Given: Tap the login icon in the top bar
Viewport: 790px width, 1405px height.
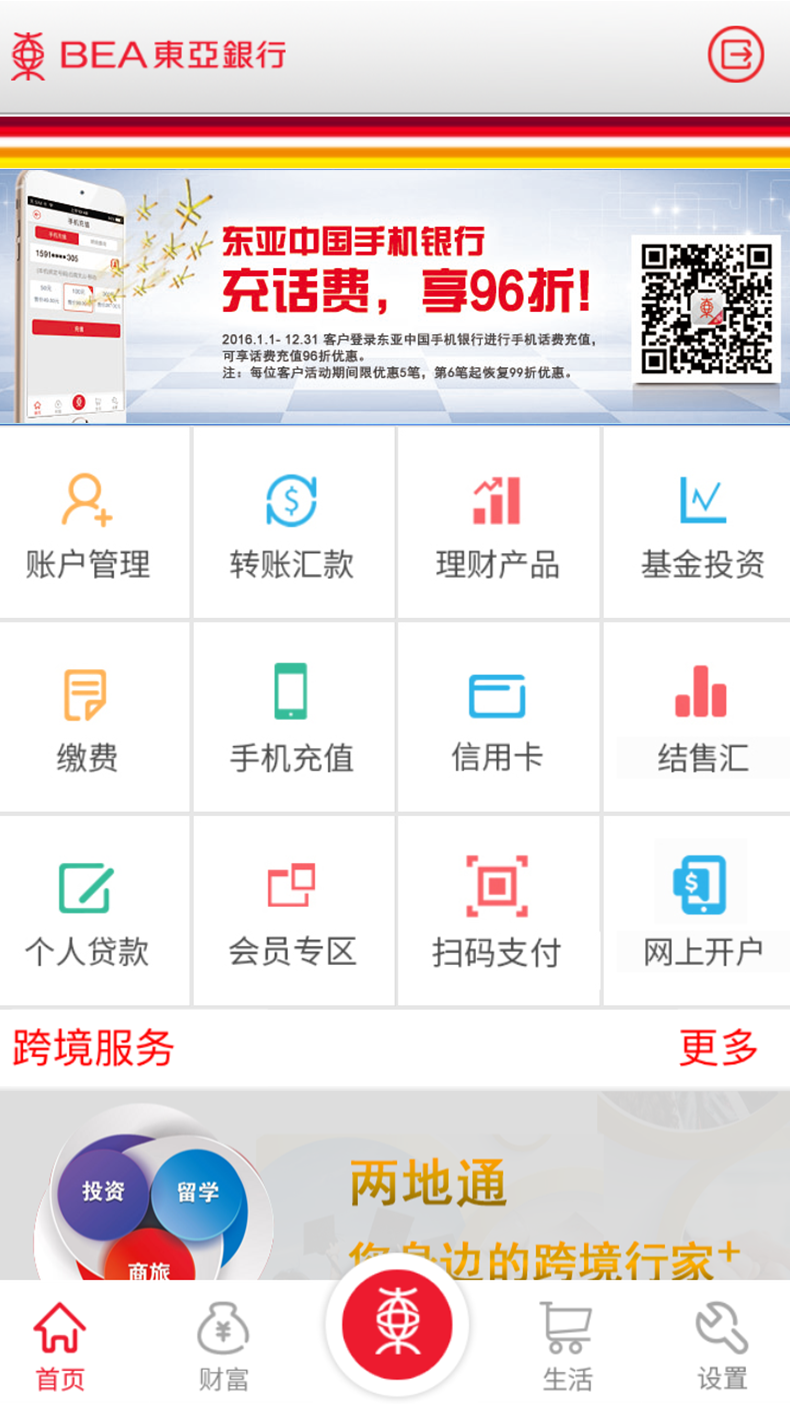Looking at the screenshot, I should click(x=736, y=54).
